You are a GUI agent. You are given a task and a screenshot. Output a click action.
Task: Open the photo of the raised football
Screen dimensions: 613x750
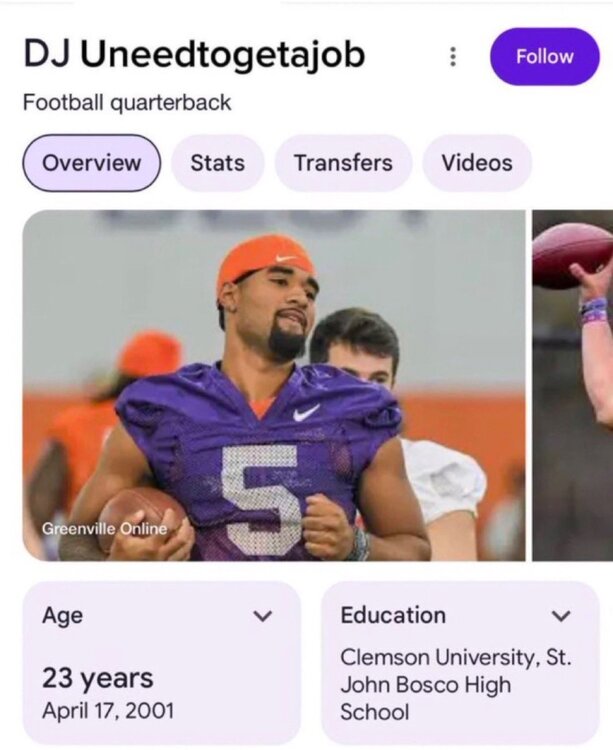click(x=573, y=385)
